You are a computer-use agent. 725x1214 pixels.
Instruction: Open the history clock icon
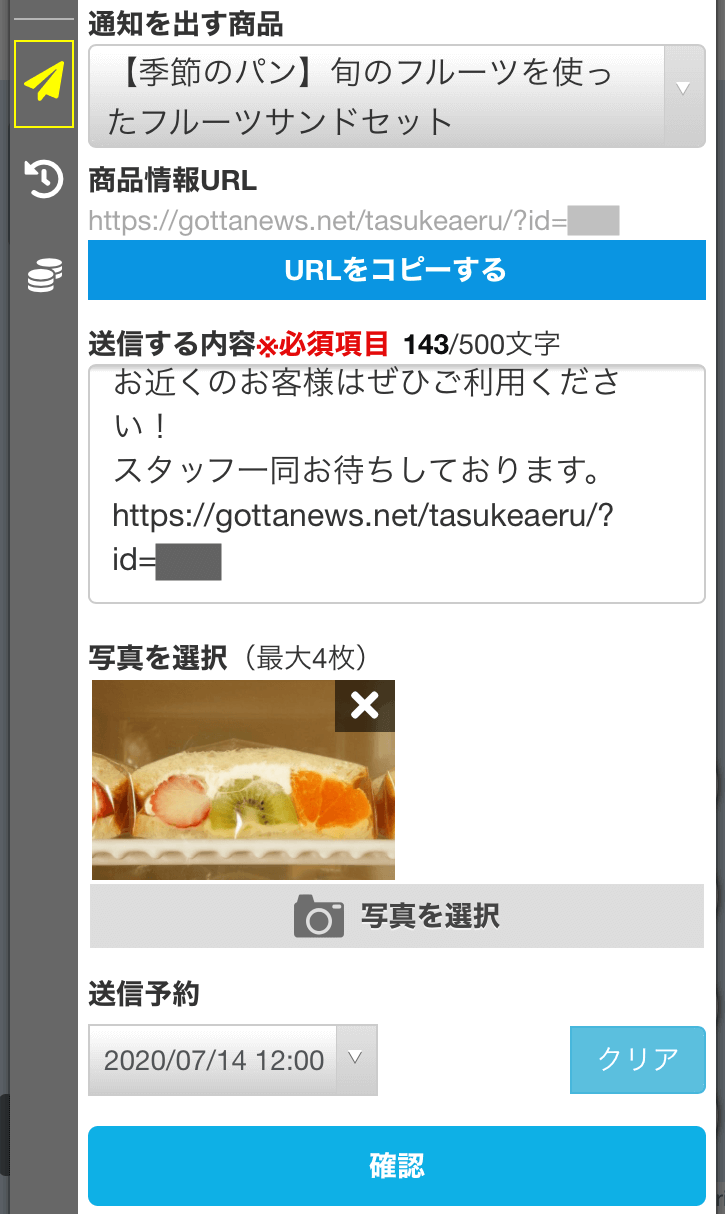pos(44,180)
